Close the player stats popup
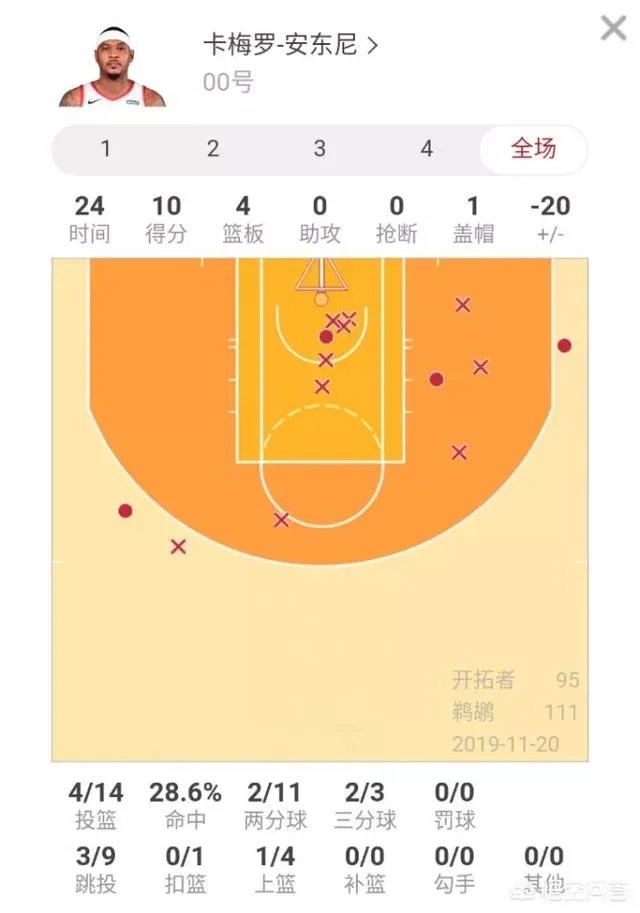Image resolution: width=640 pixels, height=913 pixels. [x=612, y=29]
